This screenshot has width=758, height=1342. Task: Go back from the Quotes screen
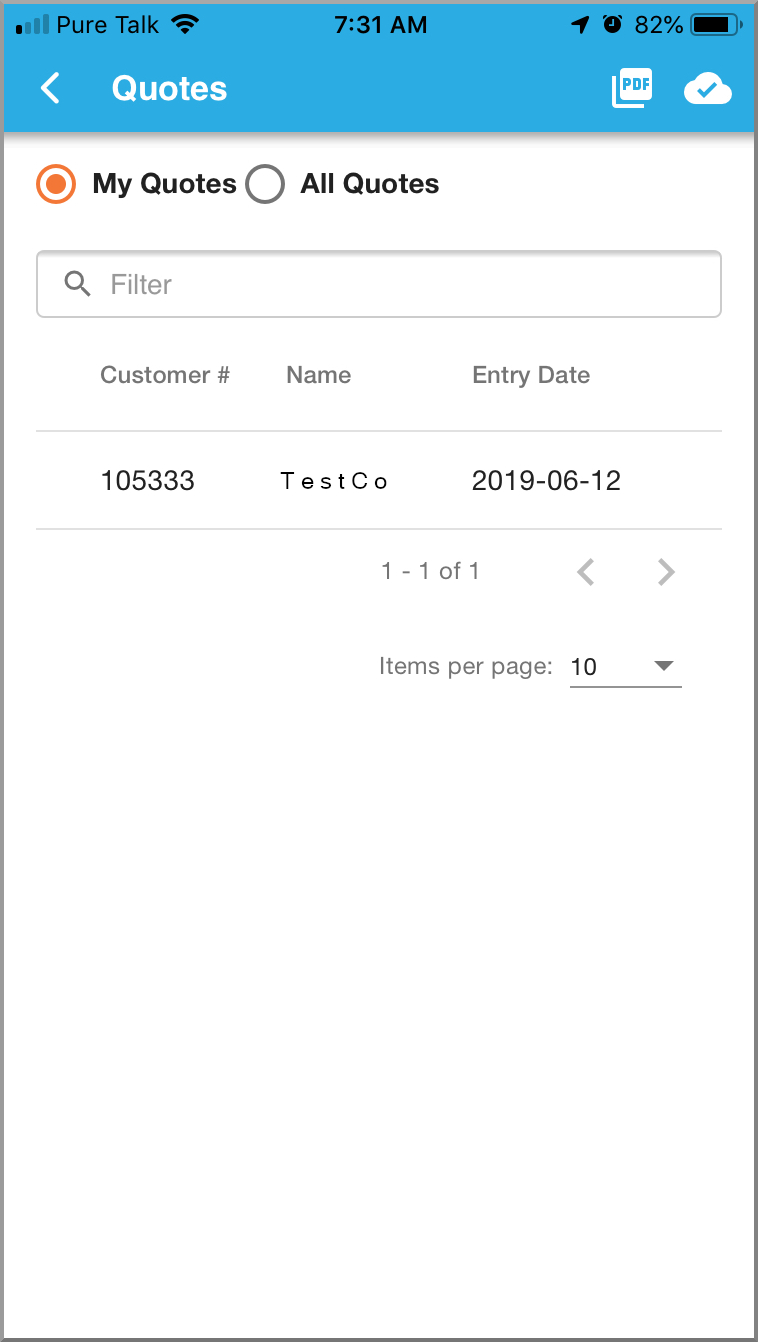coord(50,88)
